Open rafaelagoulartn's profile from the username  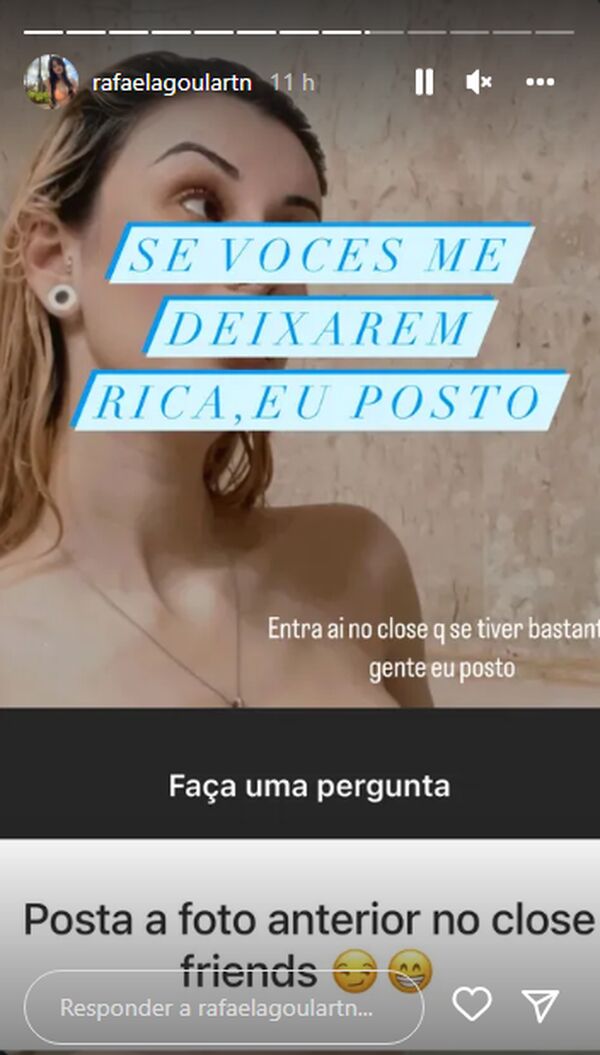click(172, 82)
